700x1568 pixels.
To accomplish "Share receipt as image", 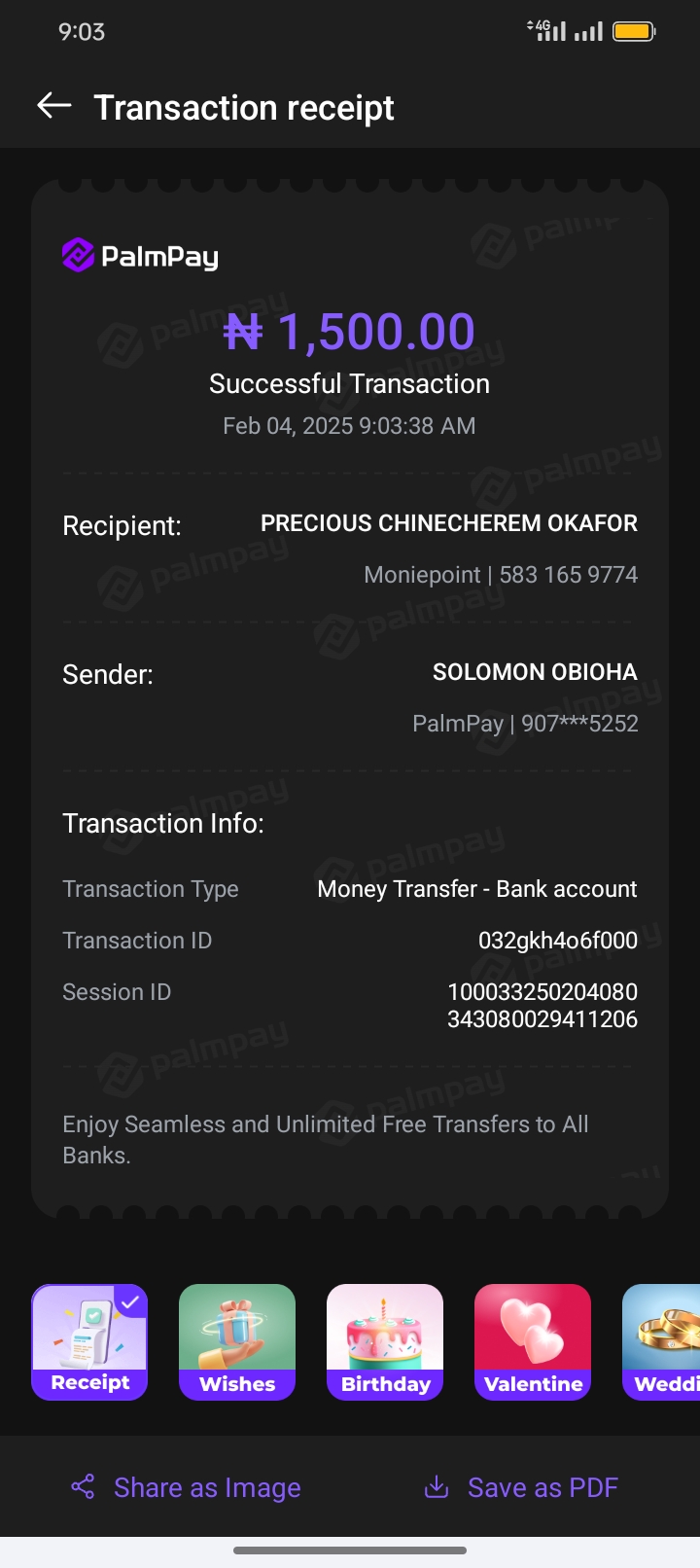I will (x=187, y=1487).
